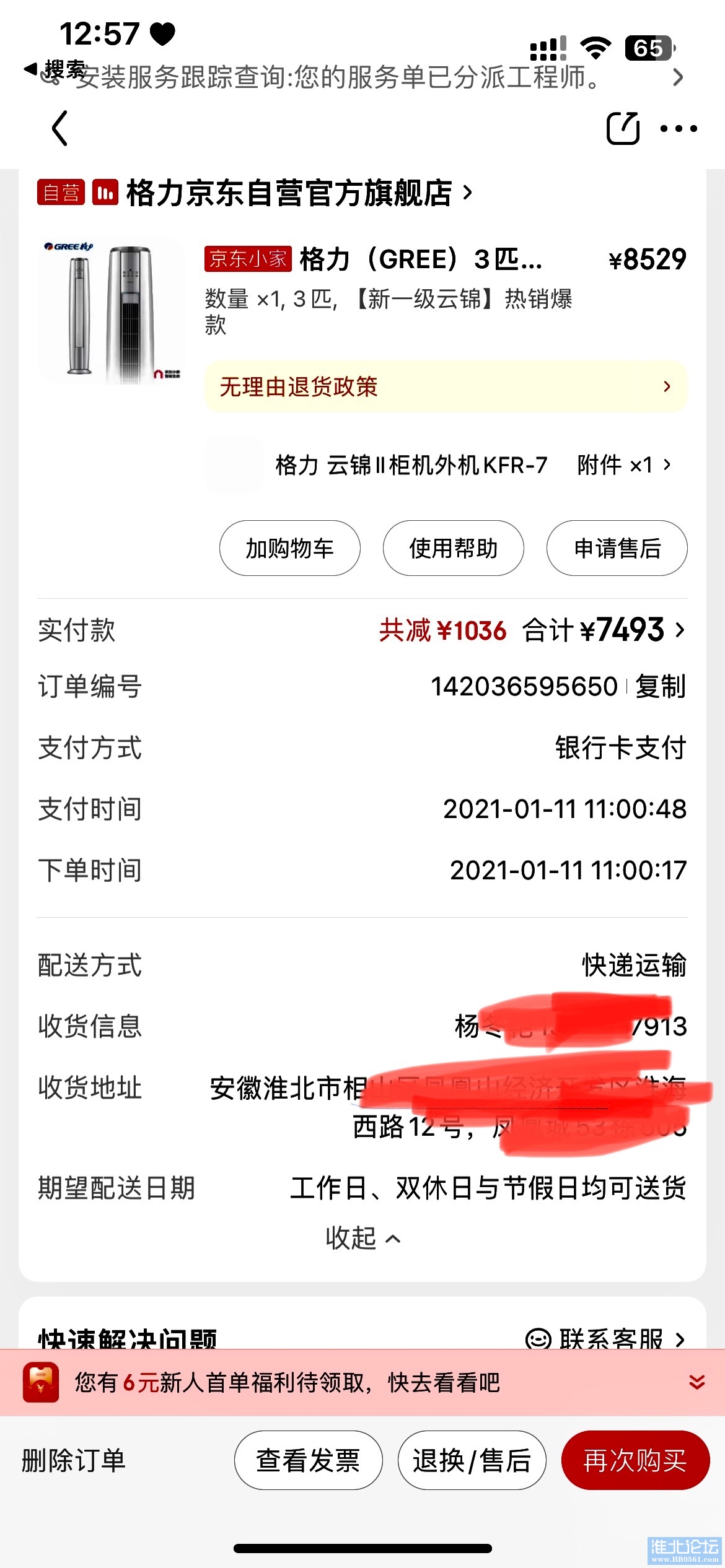Share this order page
This screenshot has height=1568, width=725.
tap(622, 129)
